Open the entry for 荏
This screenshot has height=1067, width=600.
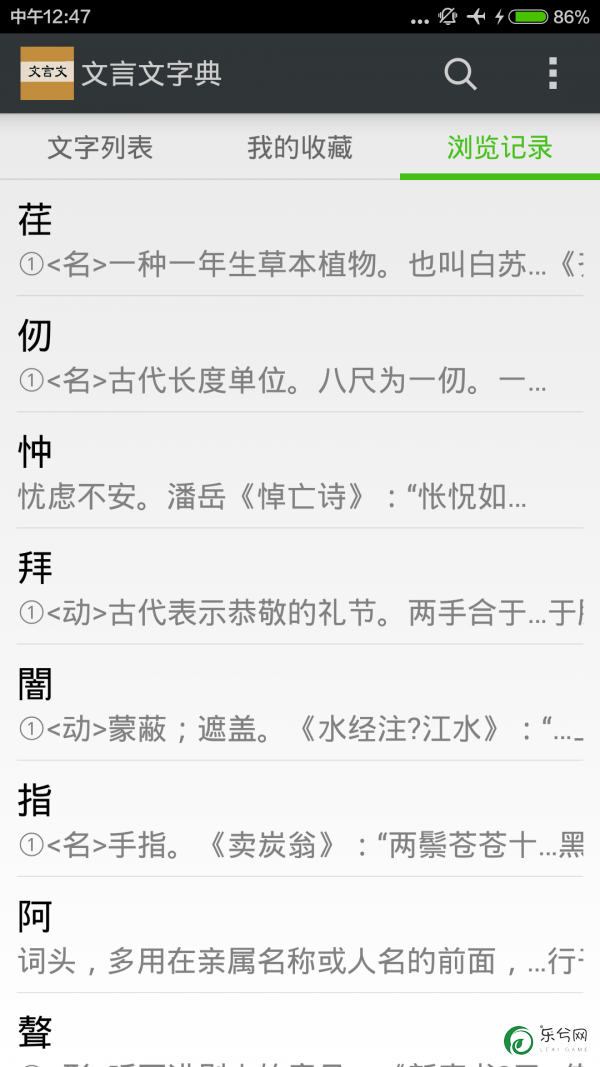point(300,239)
